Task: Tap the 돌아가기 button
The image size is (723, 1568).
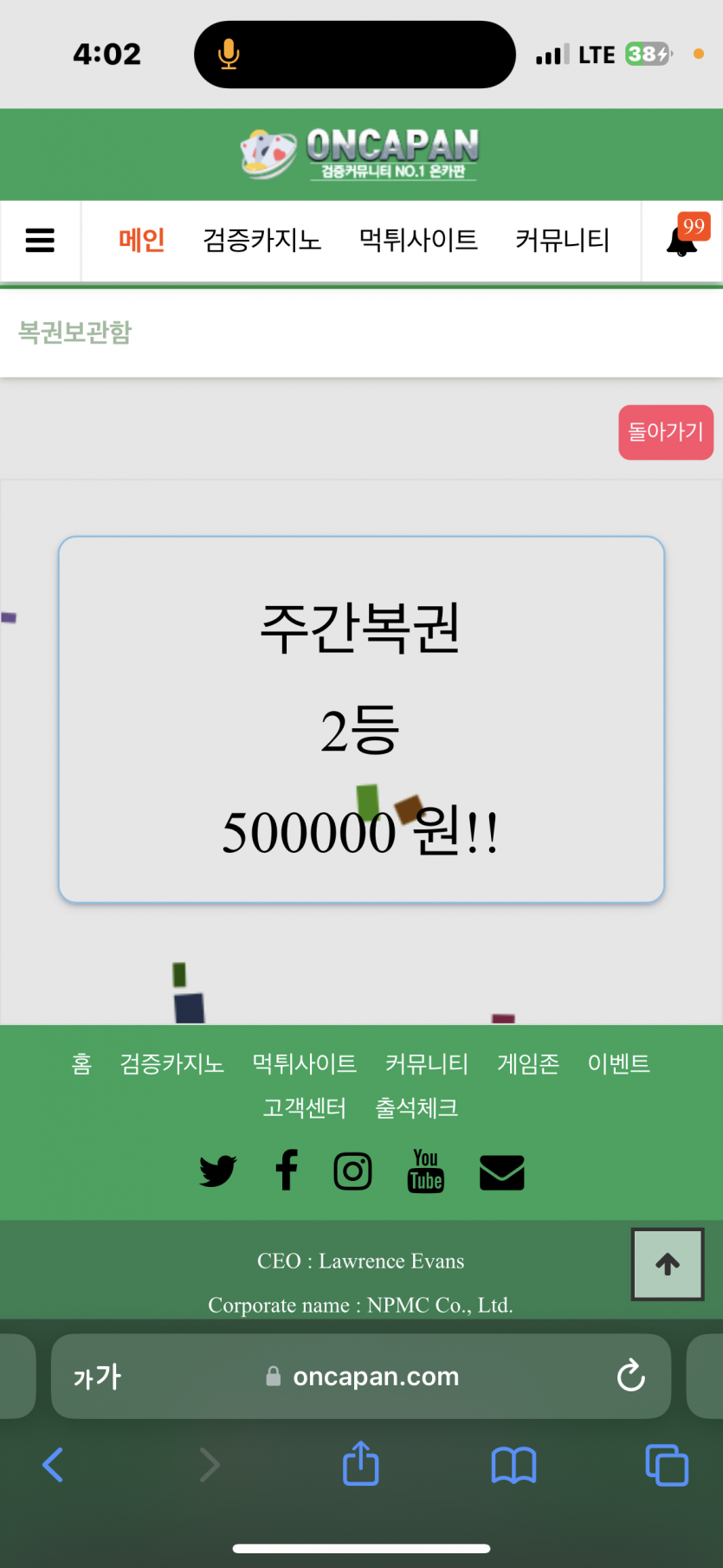Action: click(x=665, y=431)
